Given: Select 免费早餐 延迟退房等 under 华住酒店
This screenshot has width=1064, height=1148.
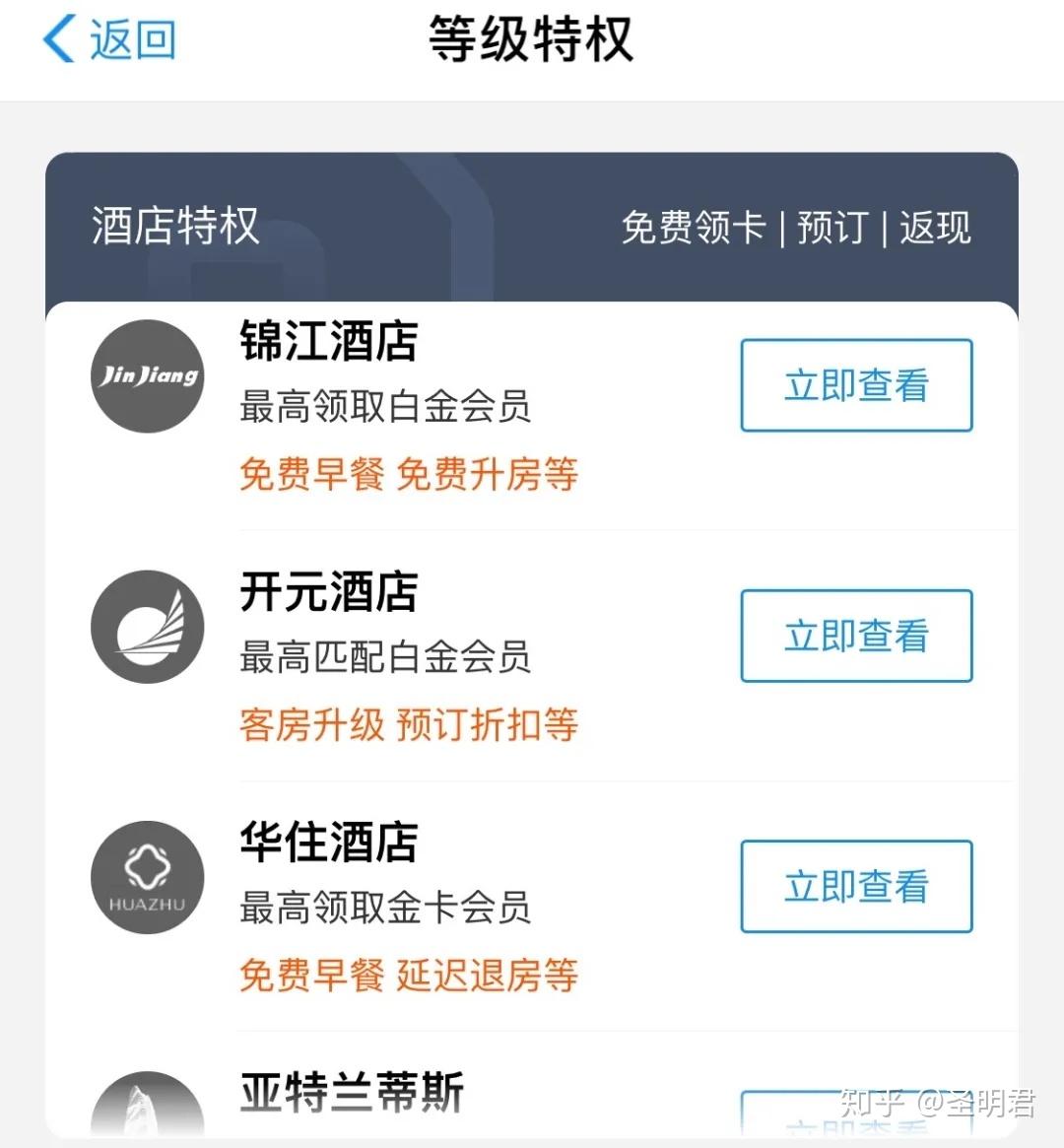Looking at the screenshot, I should 407,977.
